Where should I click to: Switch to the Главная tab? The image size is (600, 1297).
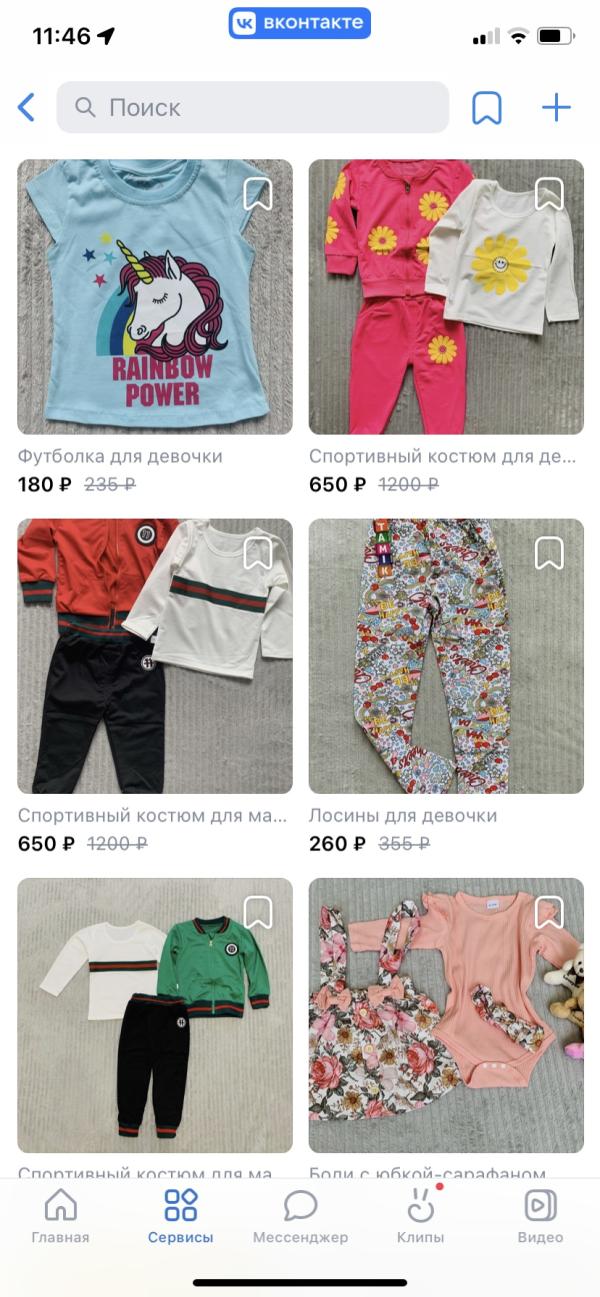60,1217
